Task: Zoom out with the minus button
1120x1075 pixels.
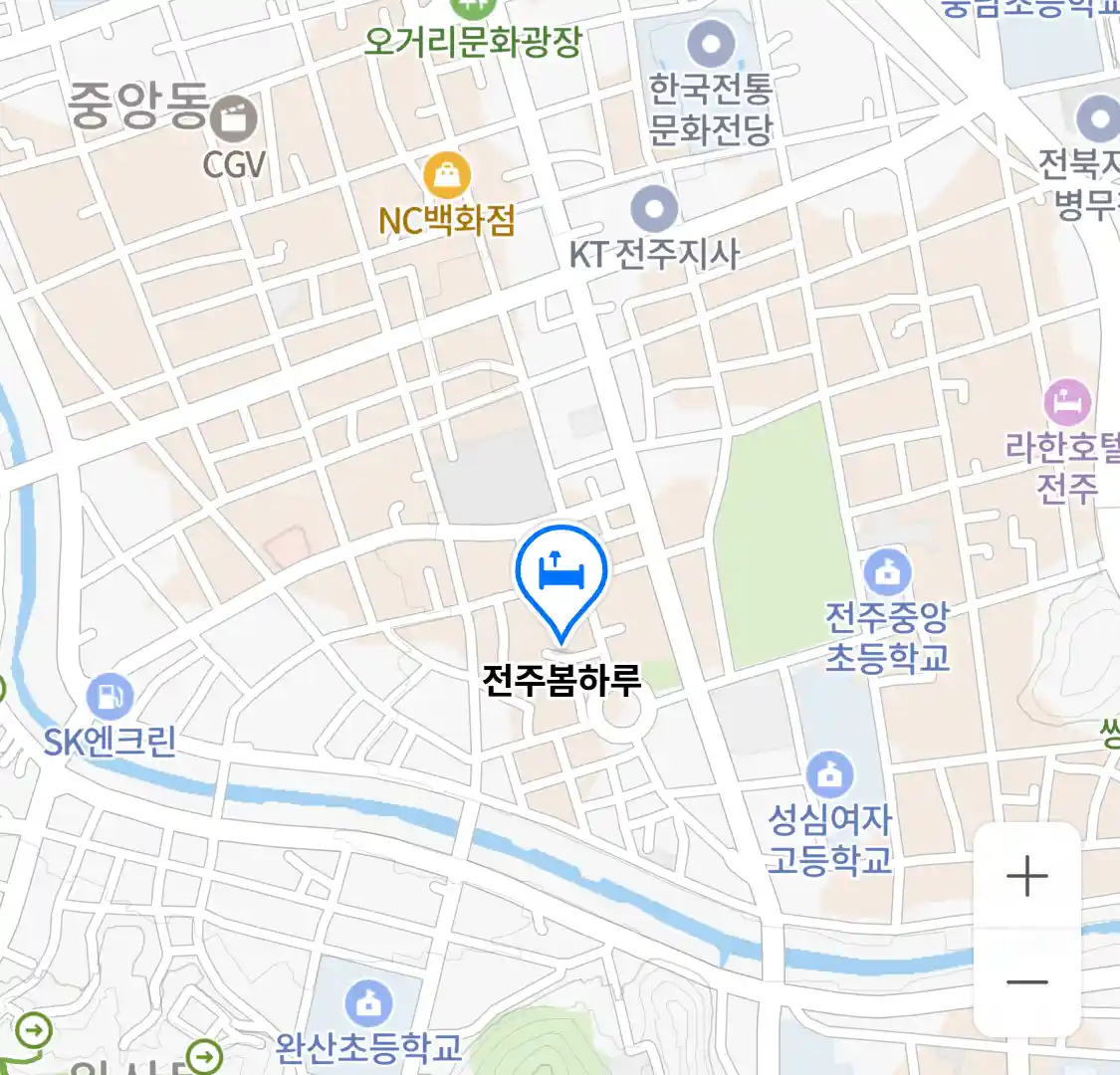Action: (x=1026, y=982)
